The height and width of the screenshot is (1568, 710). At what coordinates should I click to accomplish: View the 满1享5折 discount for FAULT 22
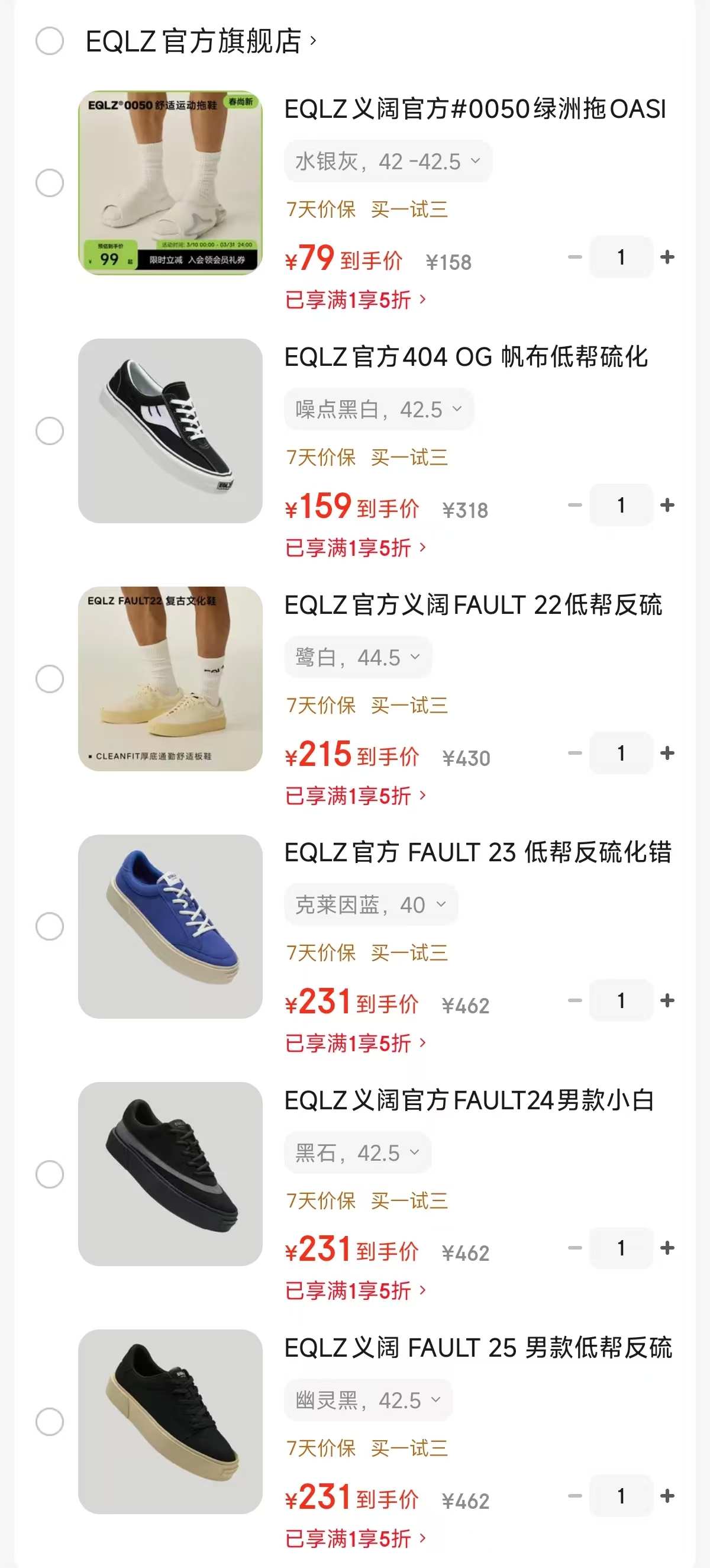[x=356, y=795]
